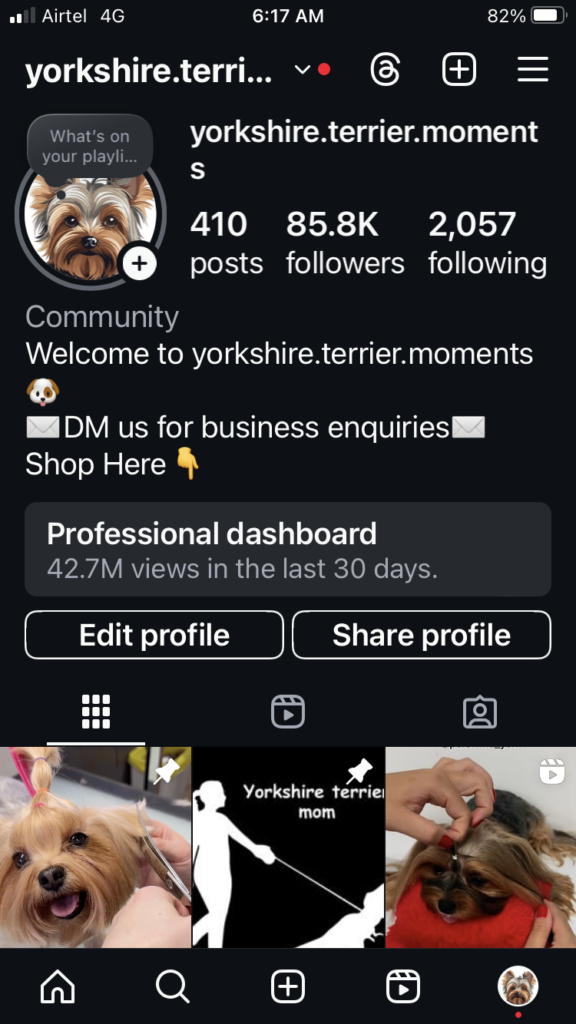576x1024 pixels.
Task: Open the pinned grooming dog post
Action: click(x=95, y=847)
